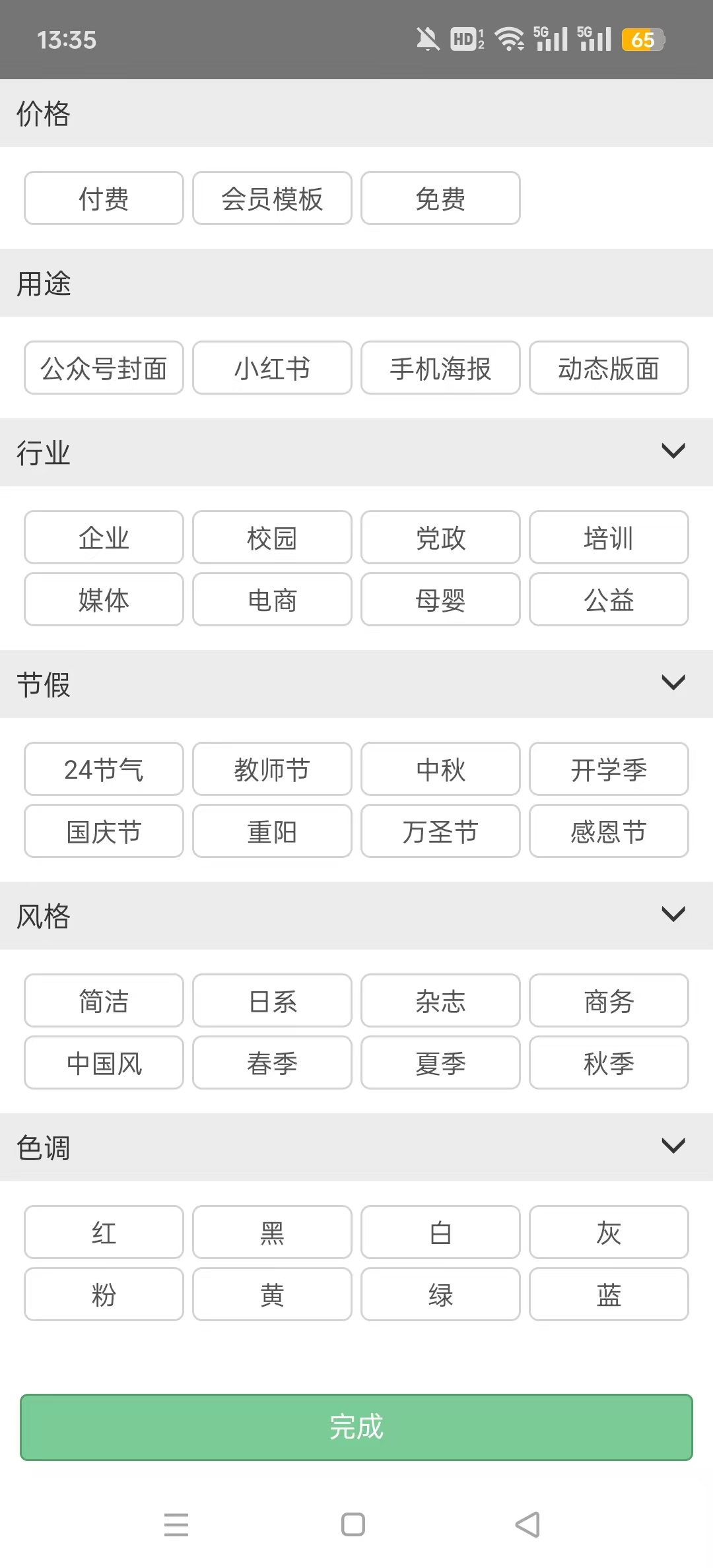
Task: Select the 手机海报 usage tag
Action: [x=440, y=368]
